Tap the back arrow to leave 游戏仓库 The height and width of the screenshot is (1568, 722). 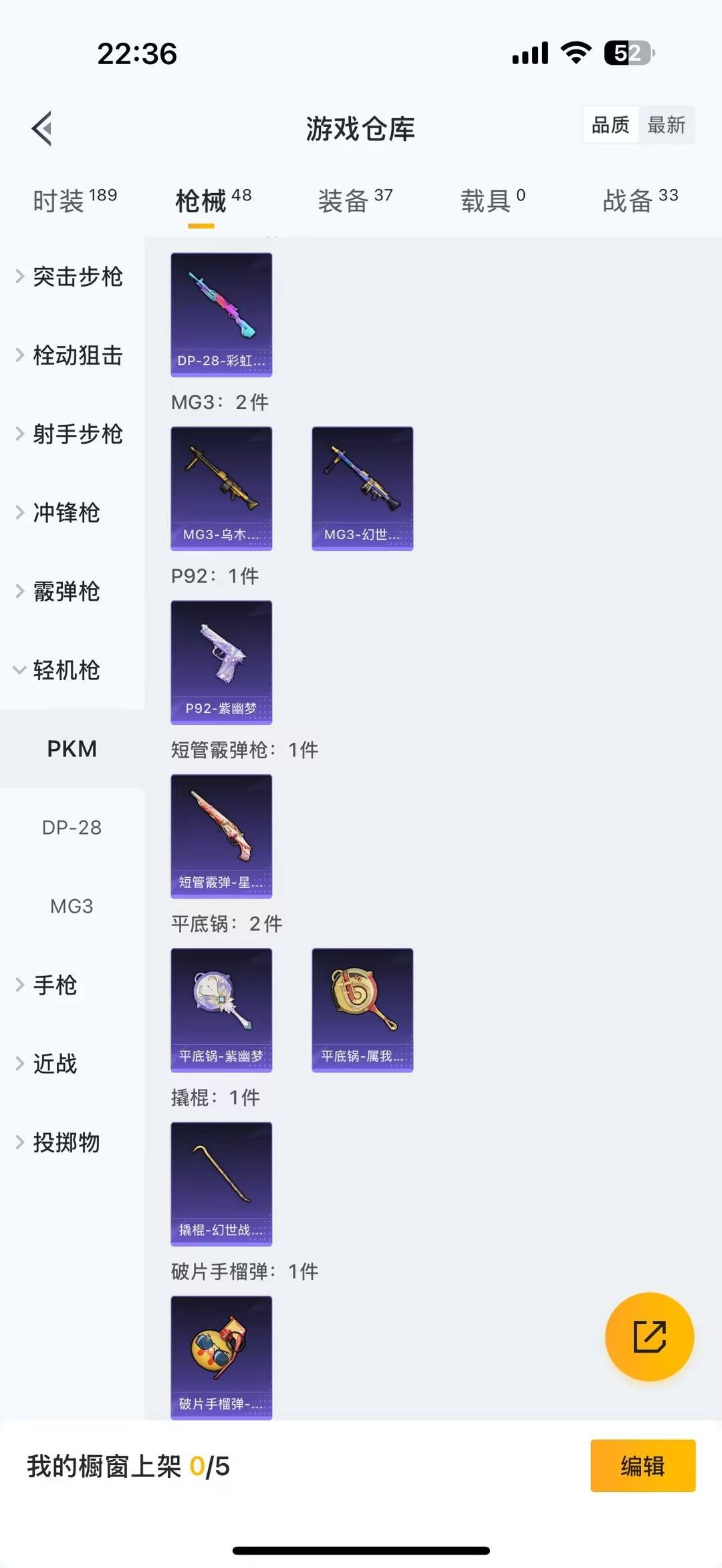(42, 128)
